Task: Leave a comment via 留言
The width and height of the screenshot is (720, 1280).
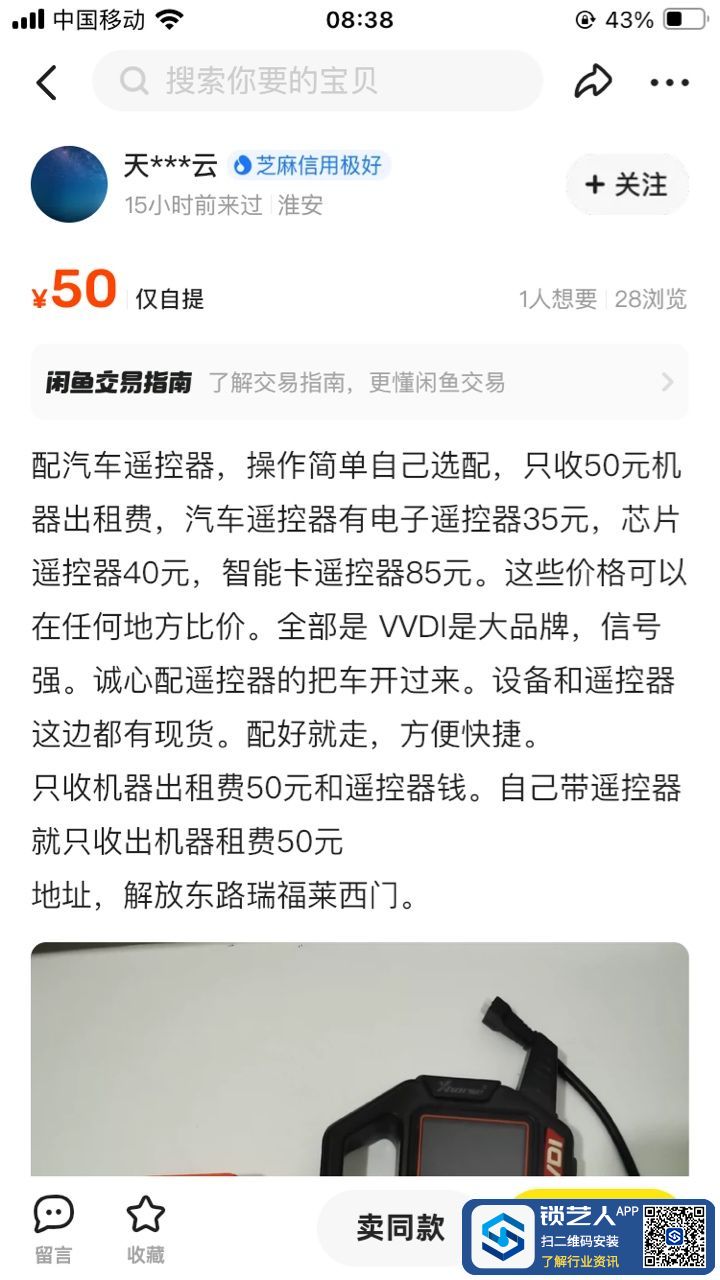Action: pos(53,1229)
